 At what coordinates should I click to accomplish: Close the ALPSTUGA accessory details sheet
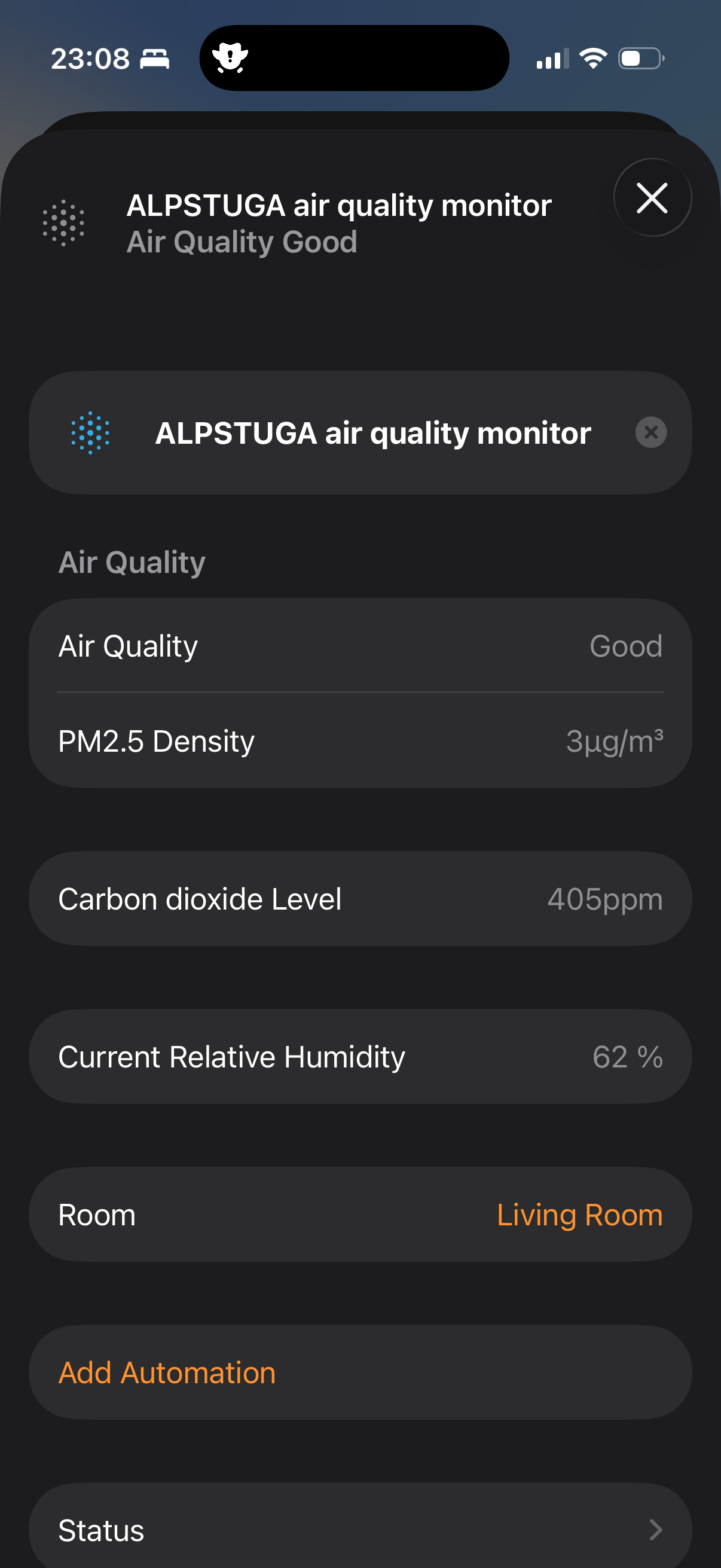tap(652, 198)
